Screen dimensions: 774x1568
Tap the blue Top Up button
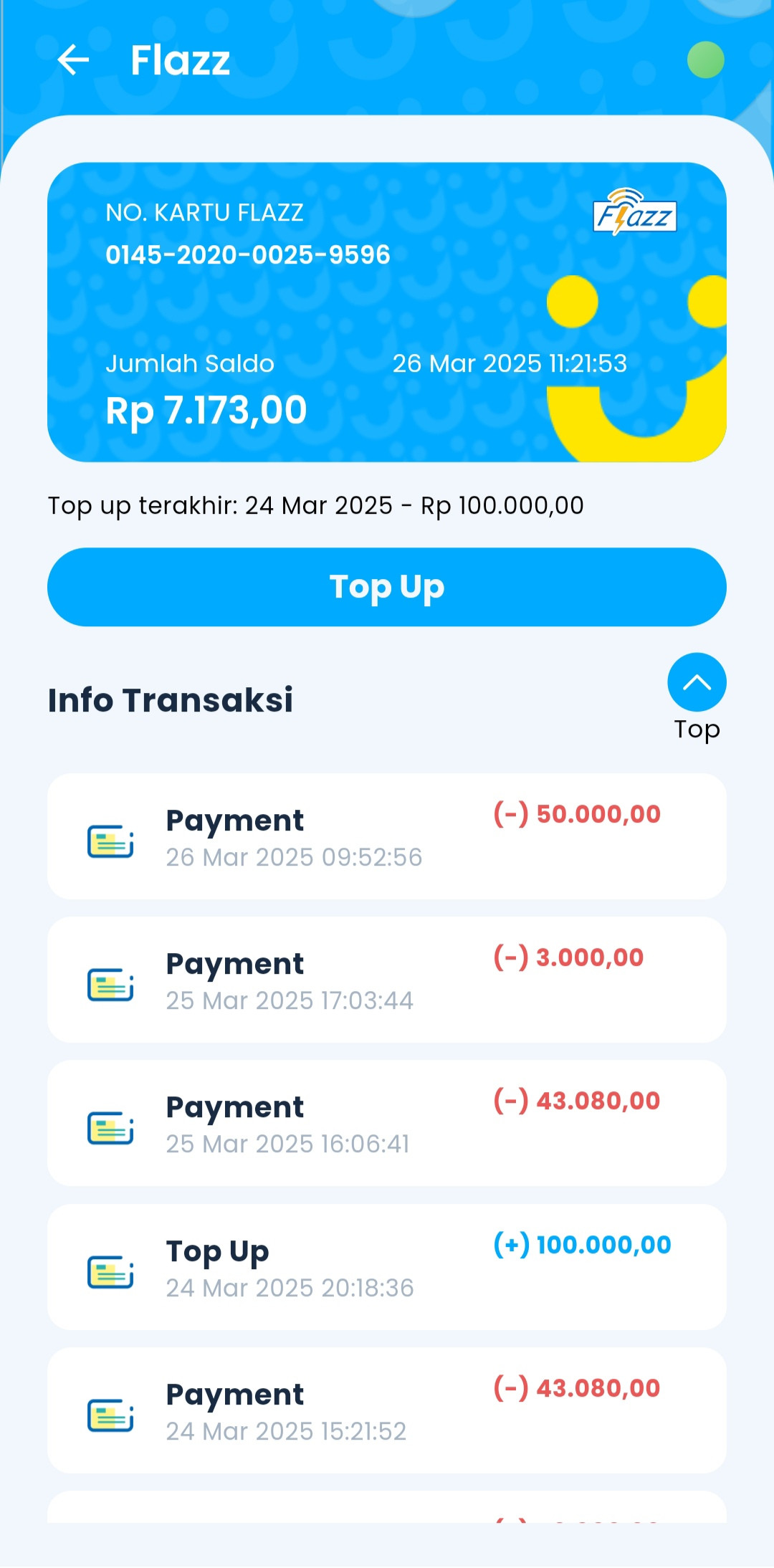(387, 587)
